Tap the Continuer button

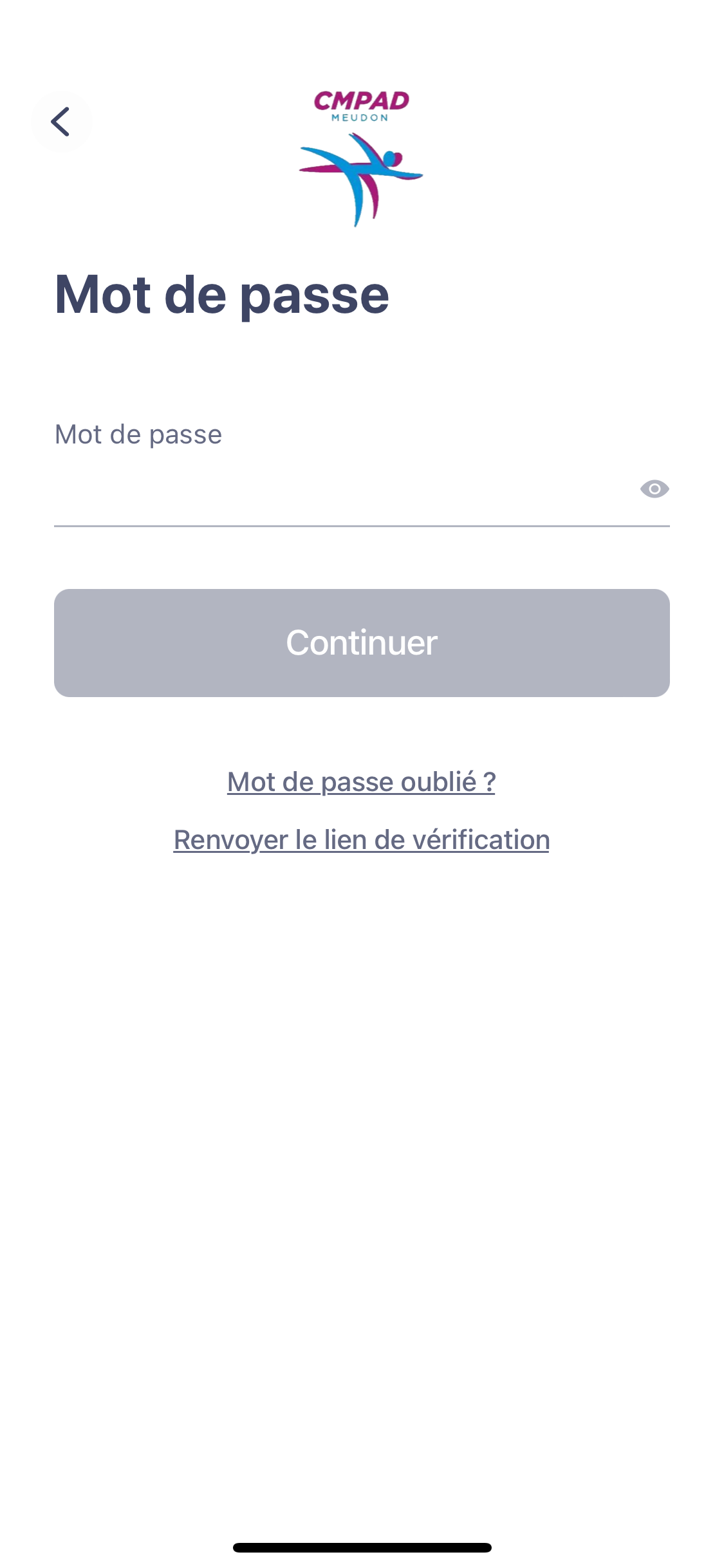click(362, 642)
